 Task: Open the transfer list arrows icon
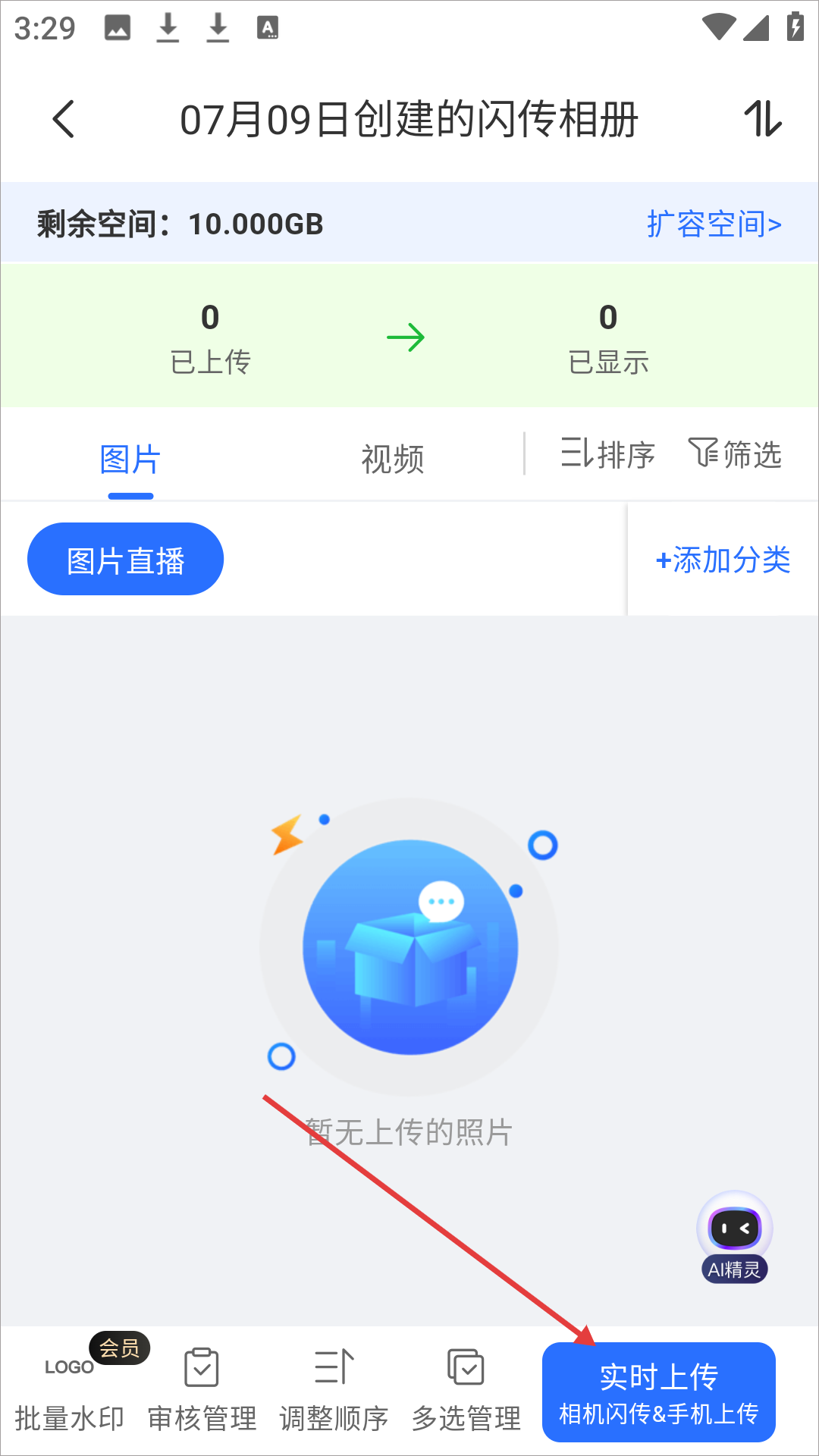(762, 119)
